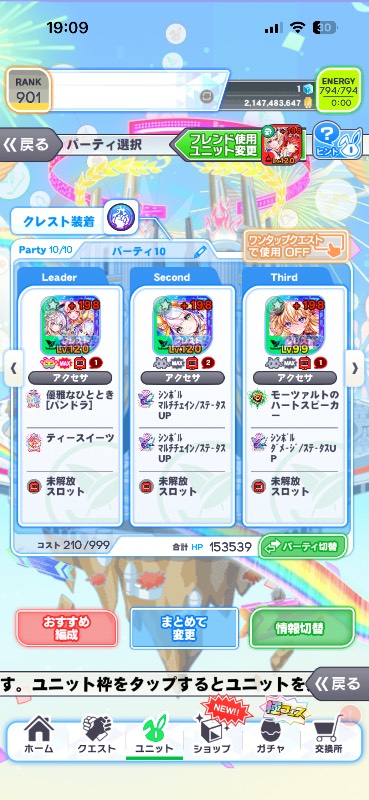The height and width of the screenshot is (800, 369).
Task: Go to previous party with left arrow
Action: (14, 368)
